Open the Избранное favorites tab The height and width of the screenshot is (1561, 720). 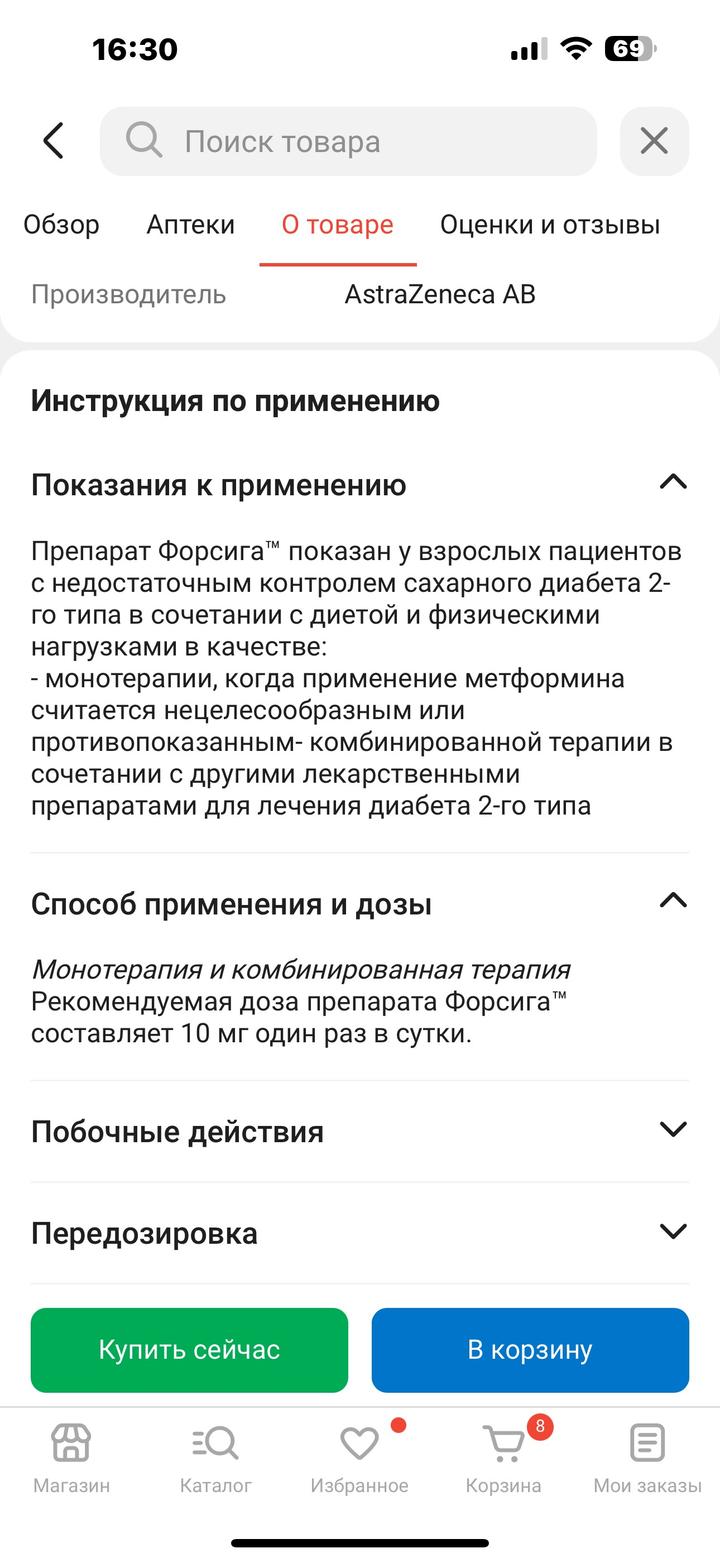(x=360, y=1458)
